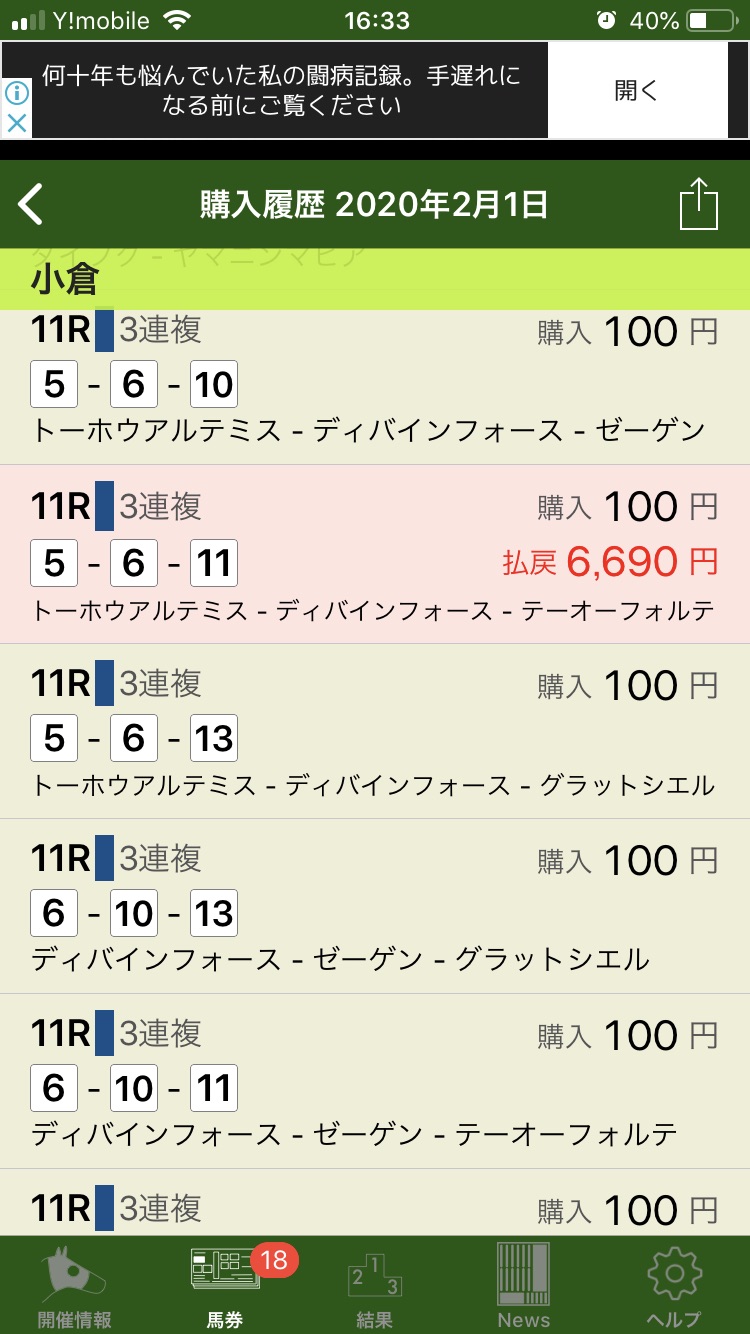The image size is (750, 1334).
Task: Switch to the News tab
Action: pos(524,1286)
